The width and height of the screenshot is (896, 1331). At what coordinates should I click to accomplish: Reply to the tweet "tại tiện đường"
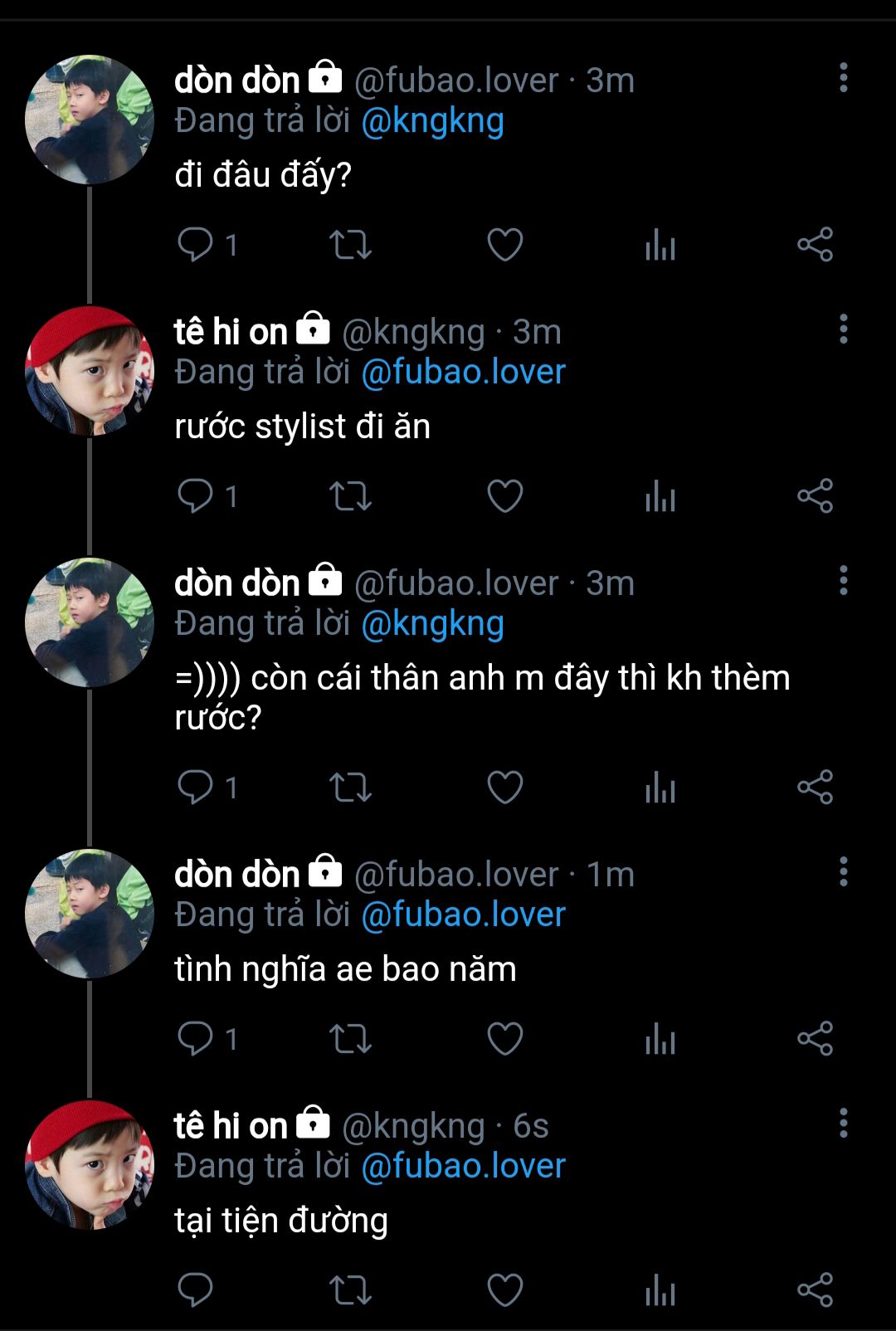196,1290
